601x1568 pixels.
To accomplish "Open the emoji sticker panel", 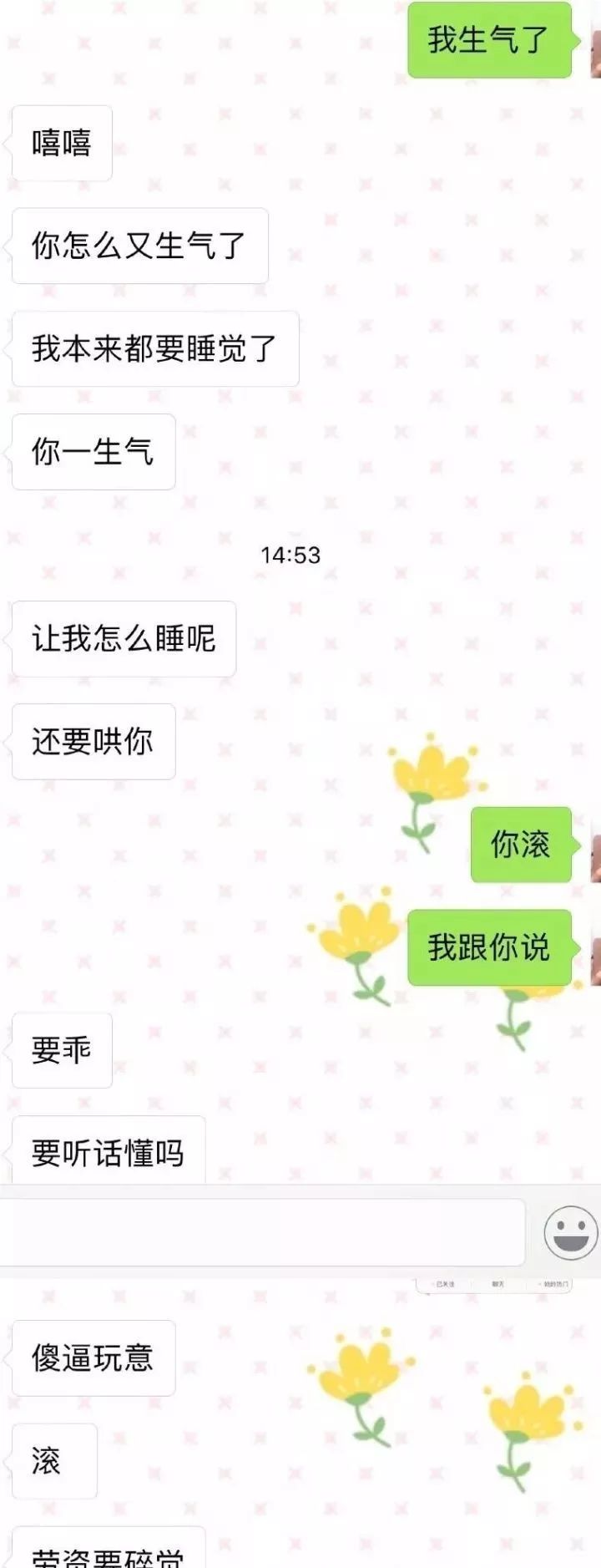I will [570, 1233].
